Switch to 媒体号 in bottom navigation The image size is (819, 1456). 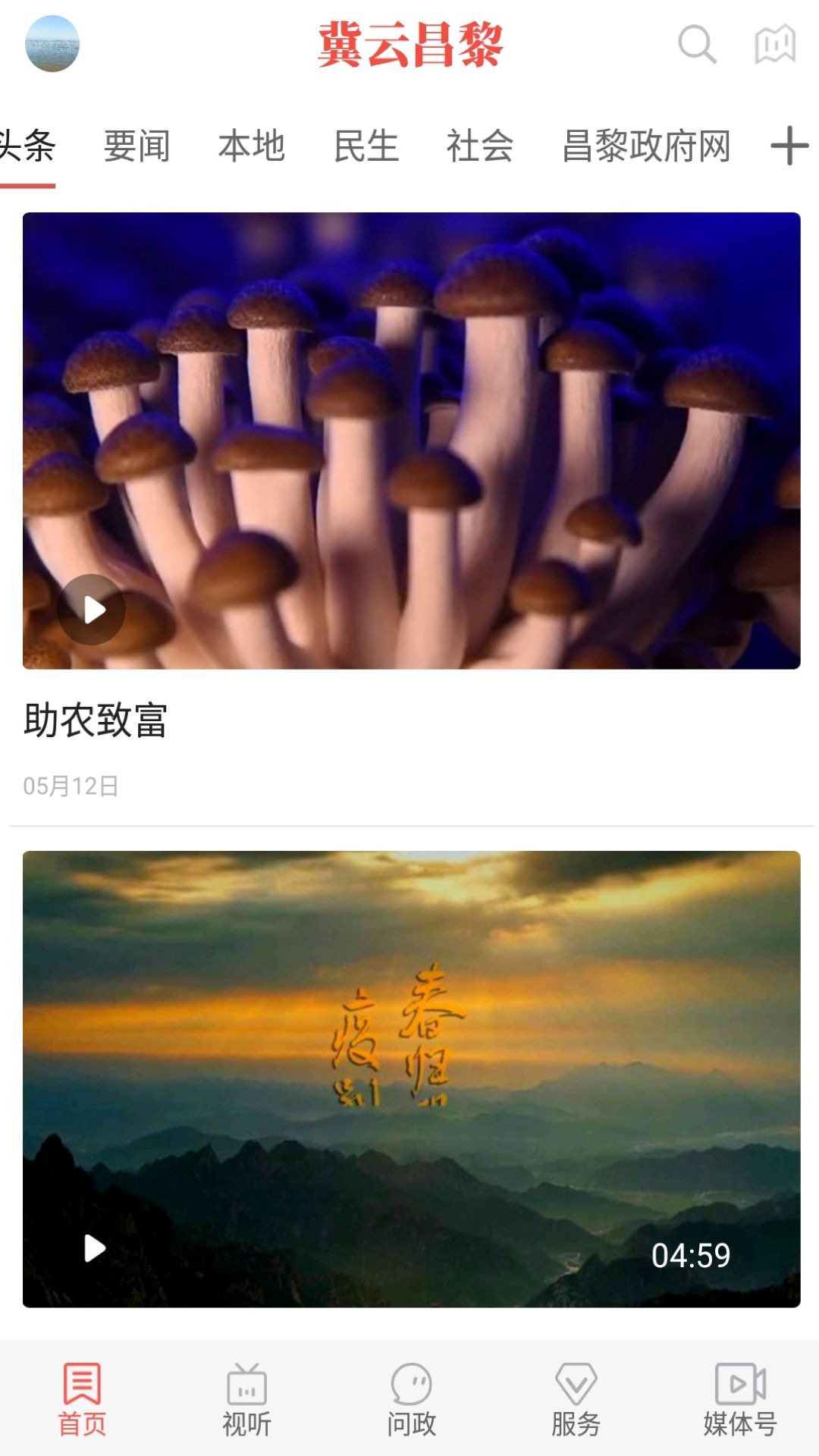pos(740,1399)
